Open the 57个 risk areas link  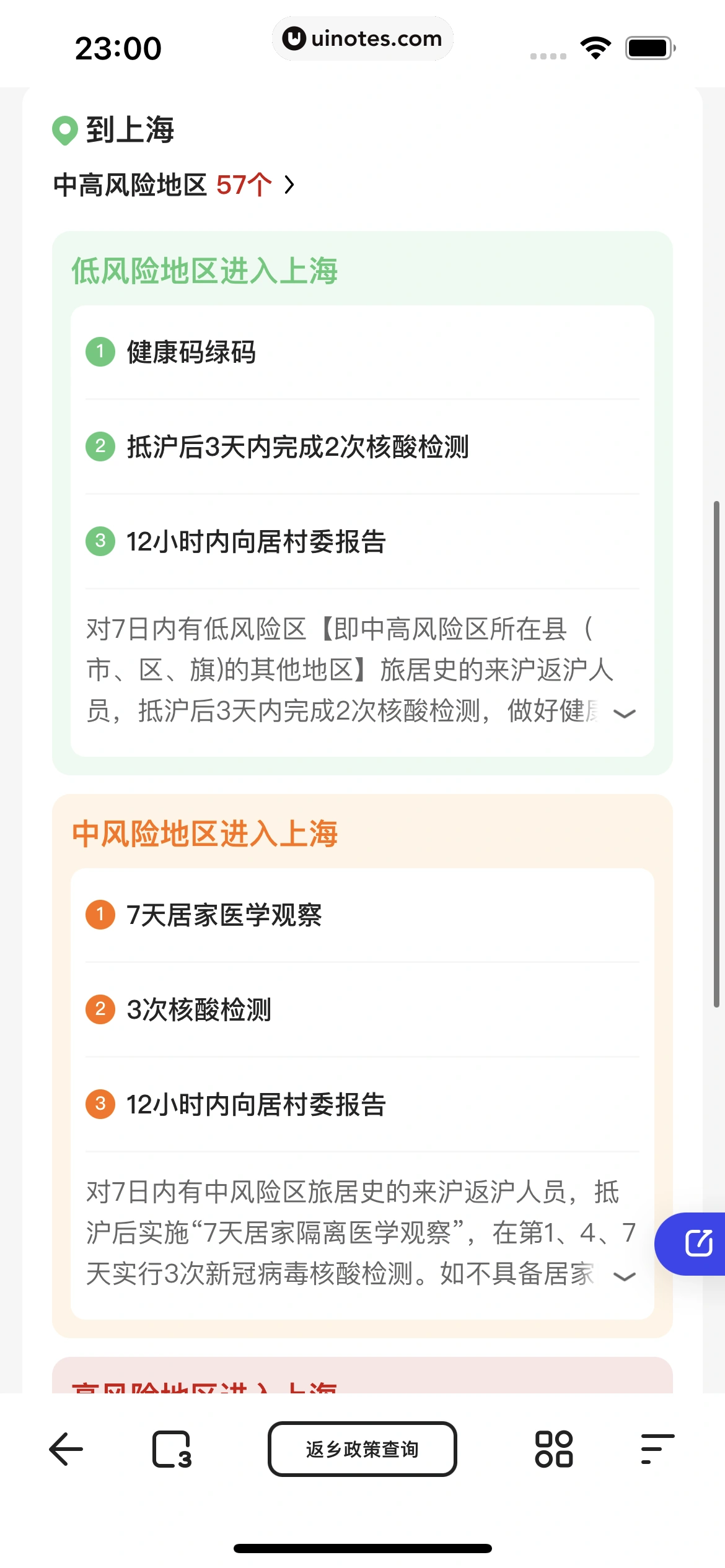243,185
